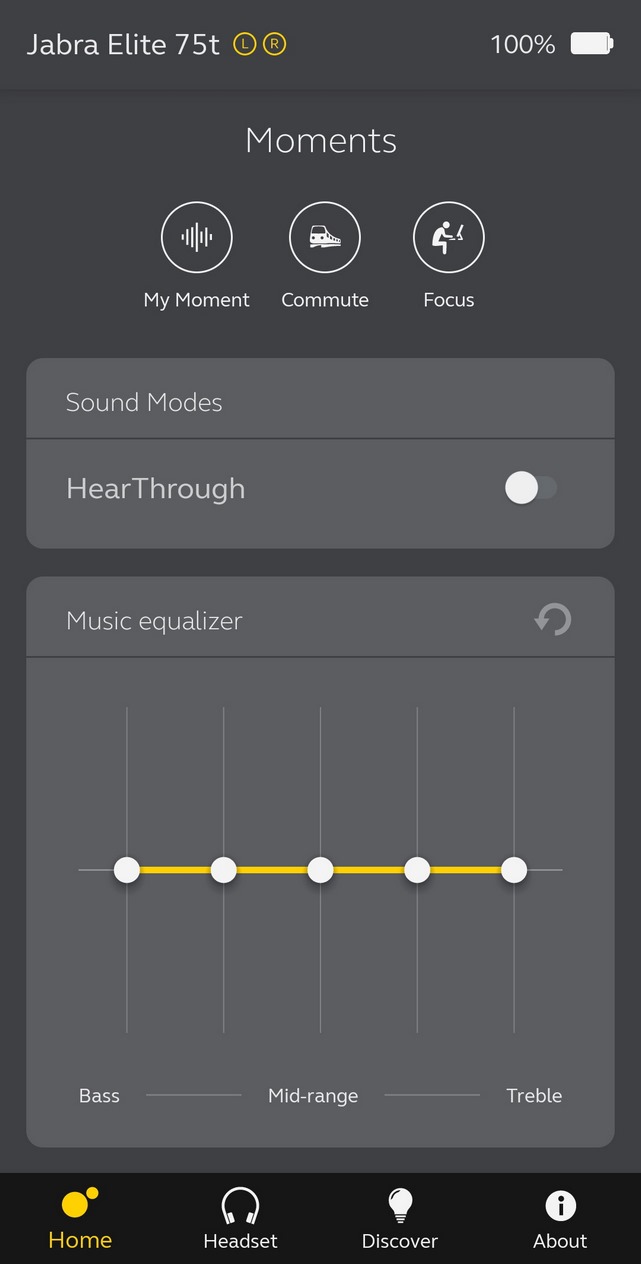This screenshot has width=641, height=1264.
Task: Go to the About tab
Action: point(560,1219)
